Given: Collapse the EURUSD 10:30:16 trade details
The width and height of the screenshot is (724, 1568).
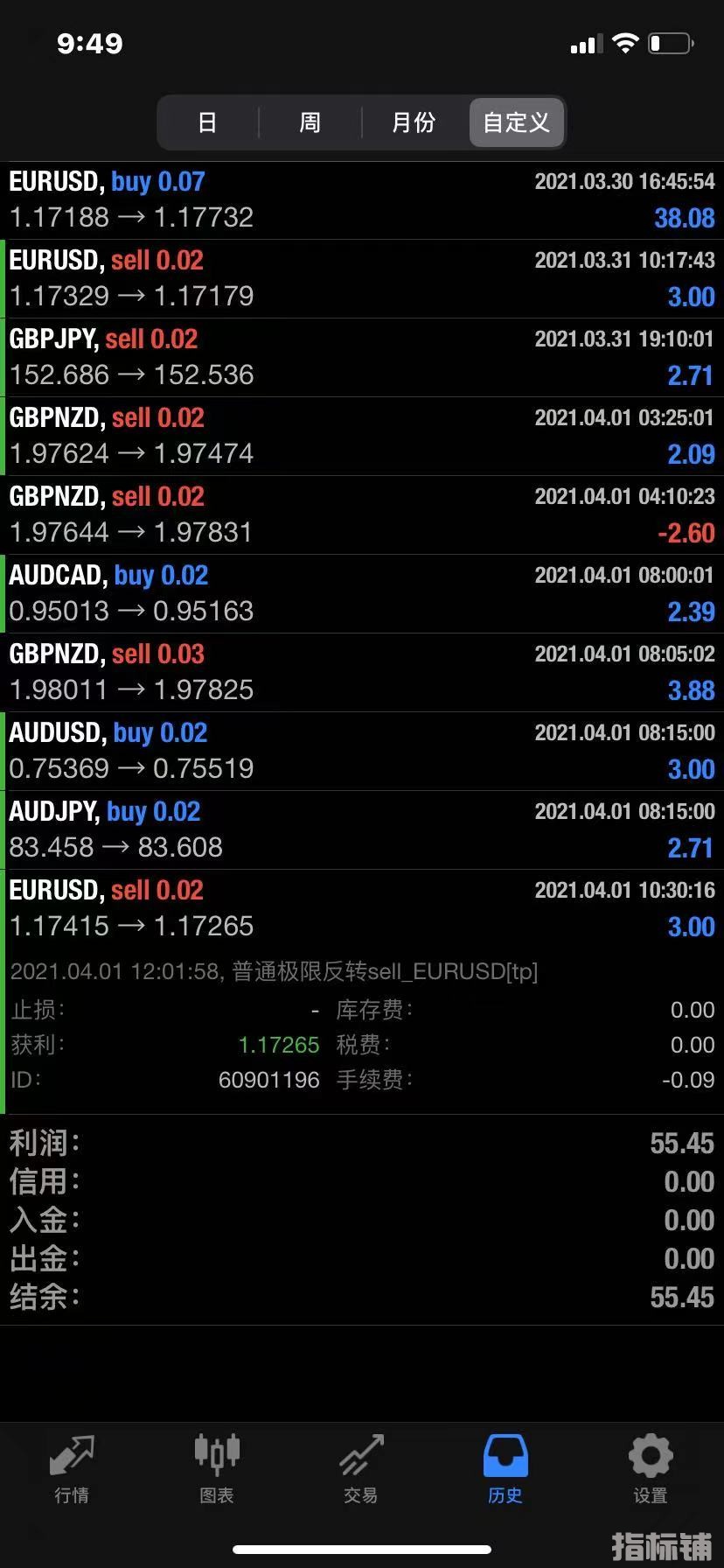Looking at the screenshot, I should pyautogui.click(x=362, y=909).
